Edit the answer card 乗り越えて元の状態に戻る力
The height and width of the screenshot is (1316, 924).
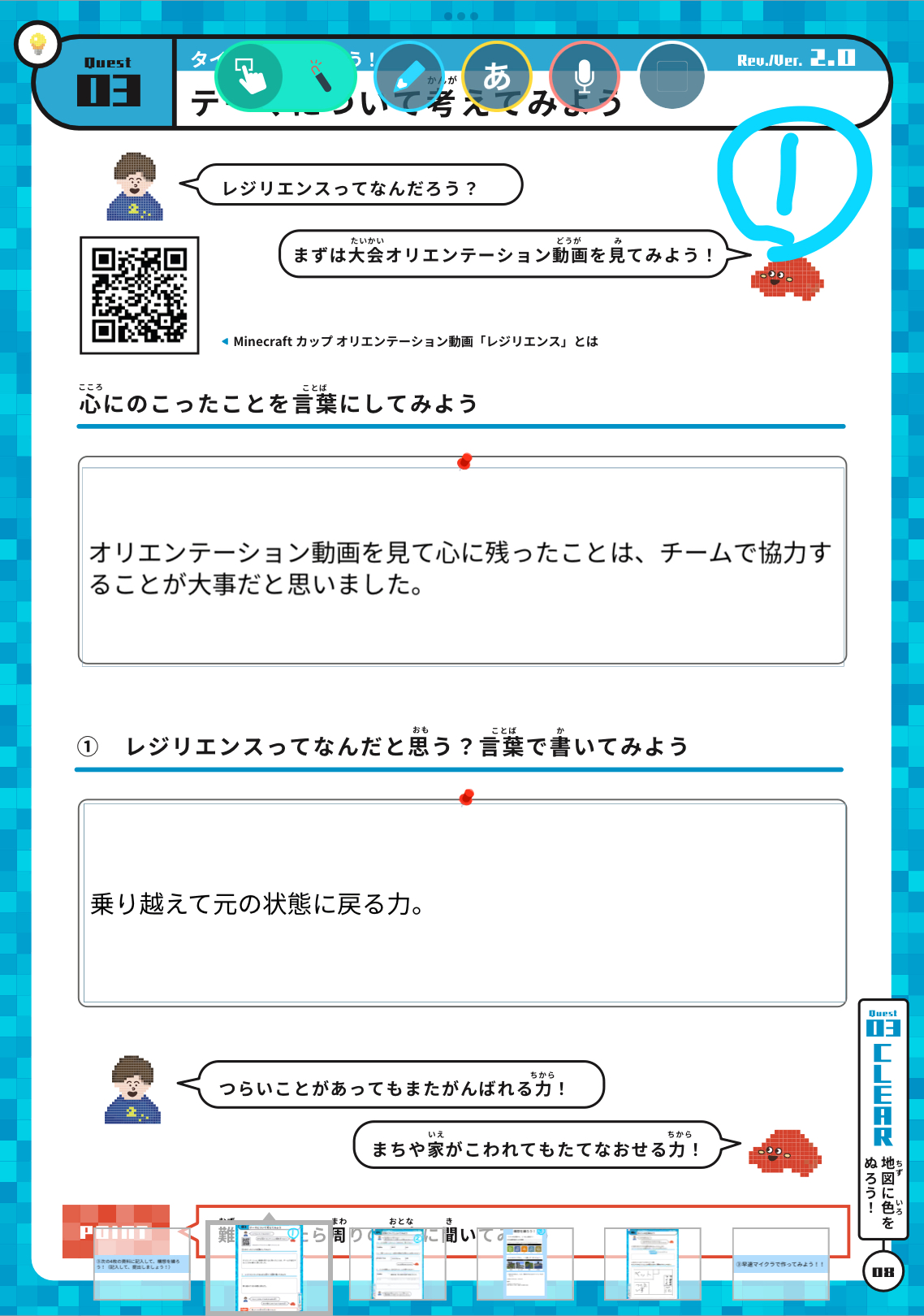pos(462,903)
